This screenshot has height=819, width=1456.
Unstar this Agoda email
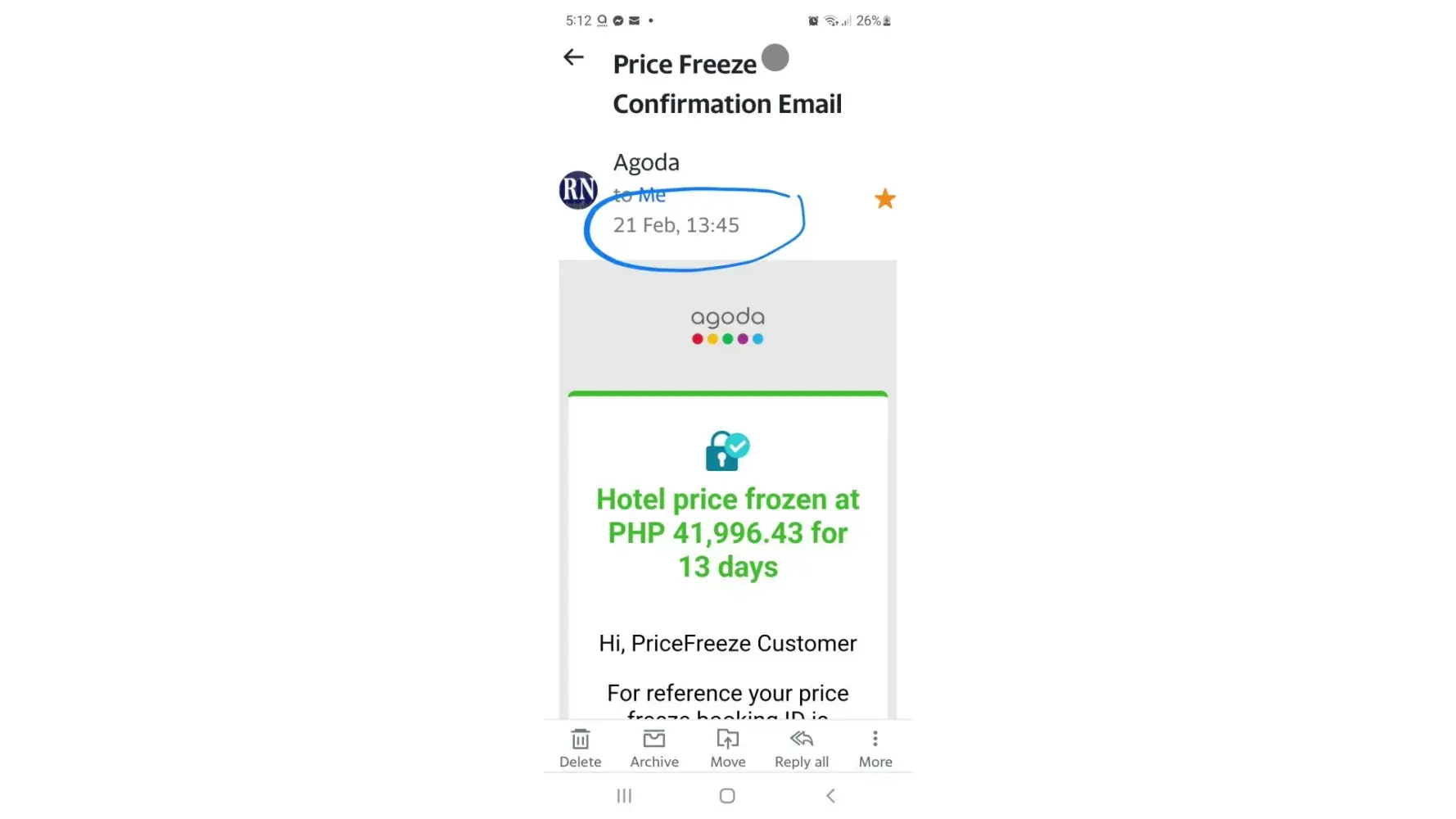pos(884,199)
